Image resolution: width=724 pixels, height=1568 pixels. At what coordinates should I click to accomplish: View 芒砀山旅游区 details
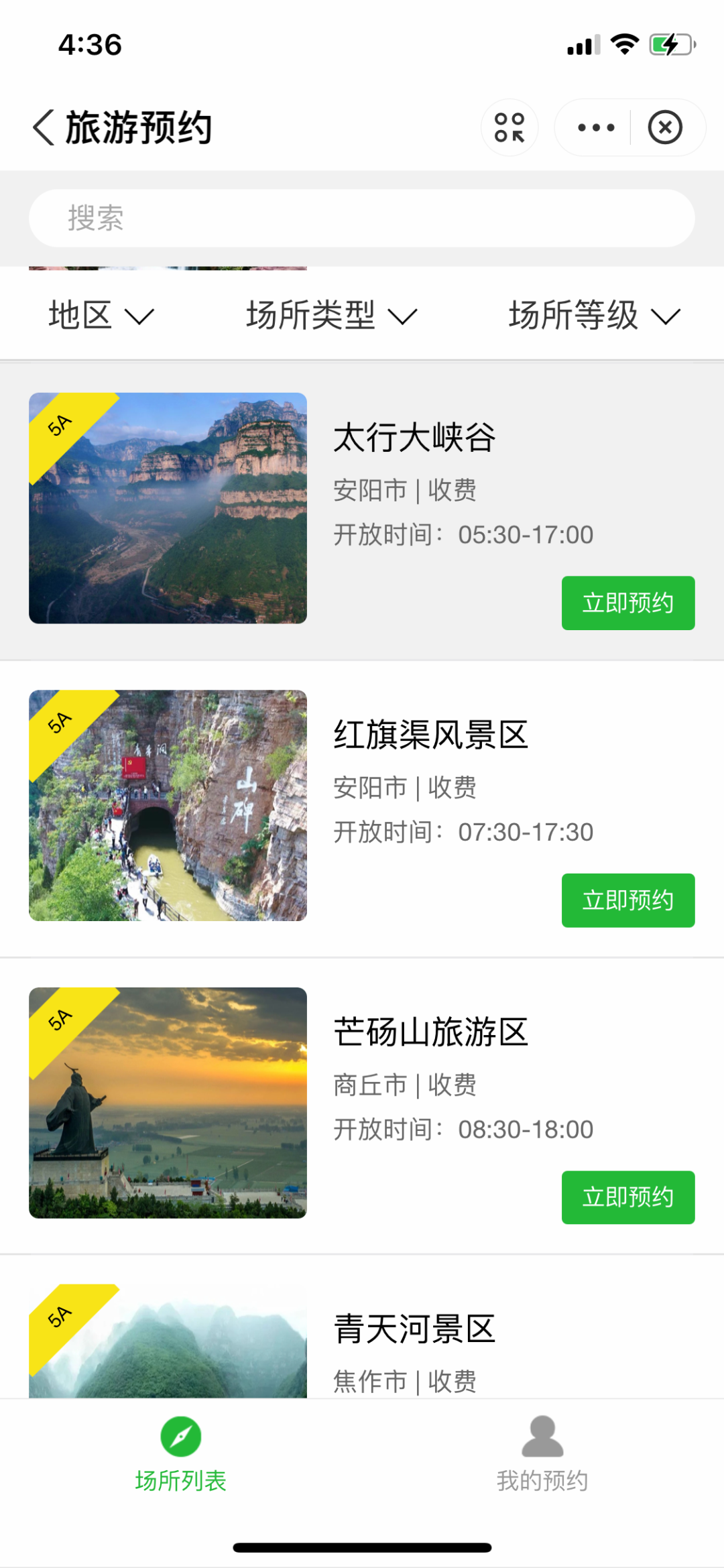click(362, 1106)
